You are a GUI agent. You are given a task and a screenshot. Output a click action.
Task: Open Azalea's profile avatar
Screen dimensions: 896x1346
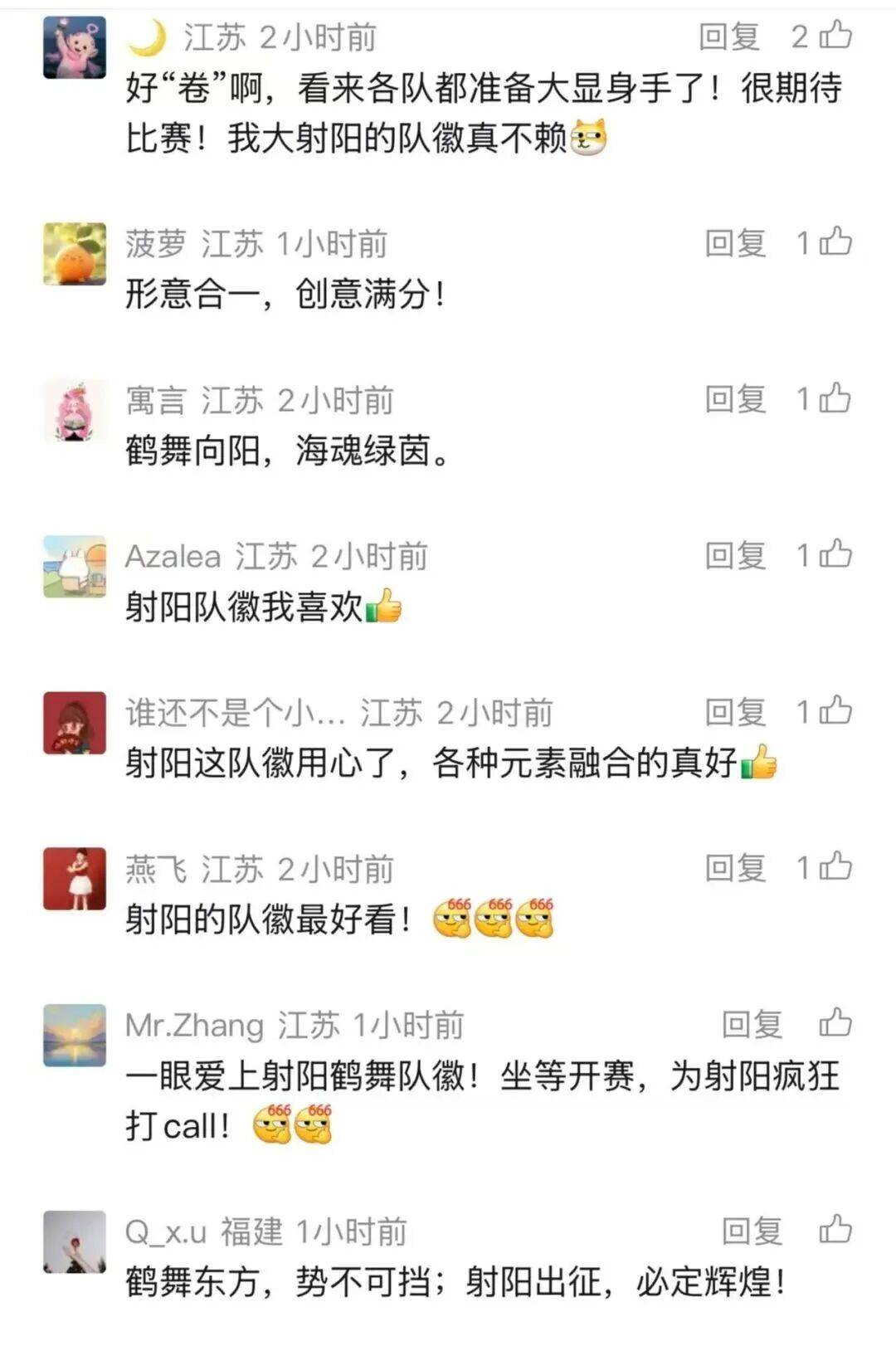click(75, 567)
